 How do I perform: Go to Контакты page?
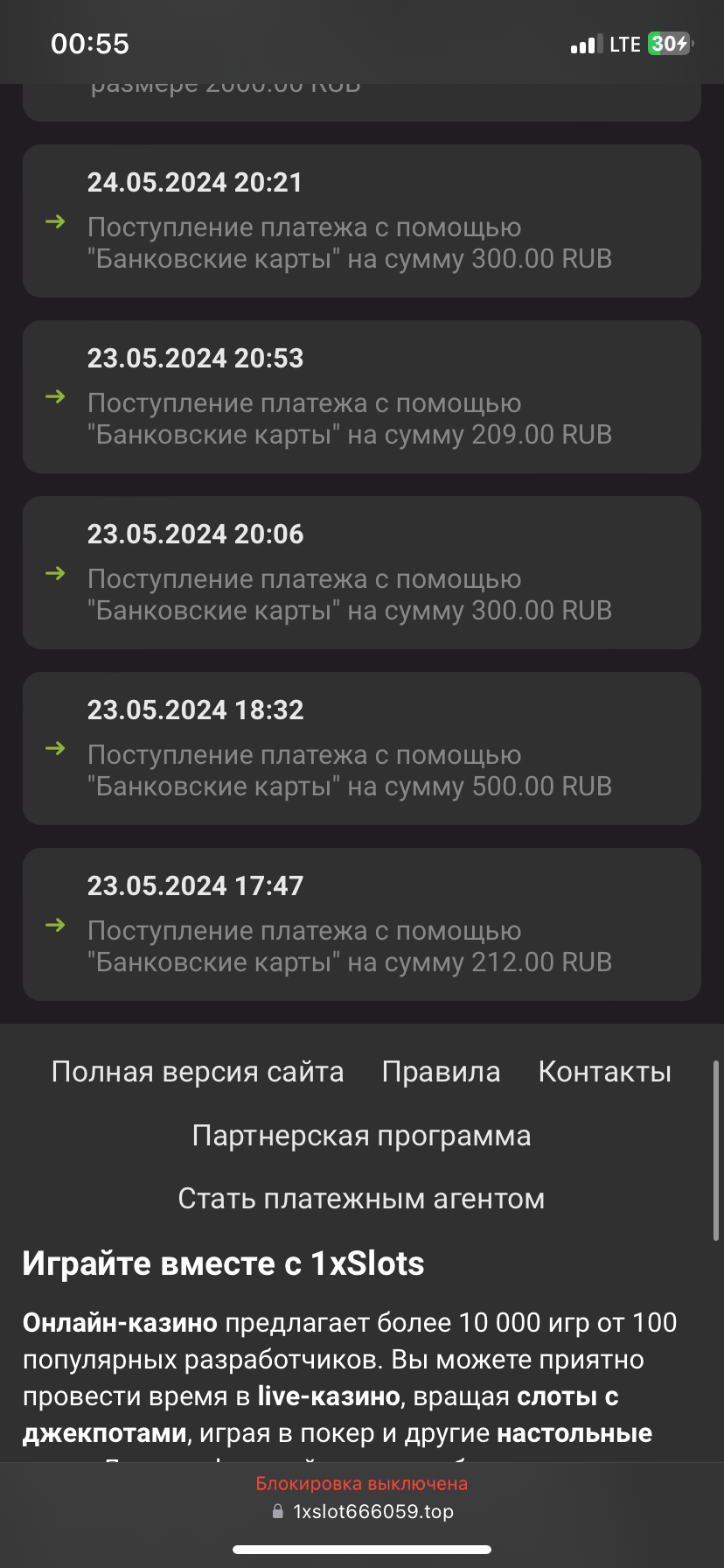(x=605, y=1072)
